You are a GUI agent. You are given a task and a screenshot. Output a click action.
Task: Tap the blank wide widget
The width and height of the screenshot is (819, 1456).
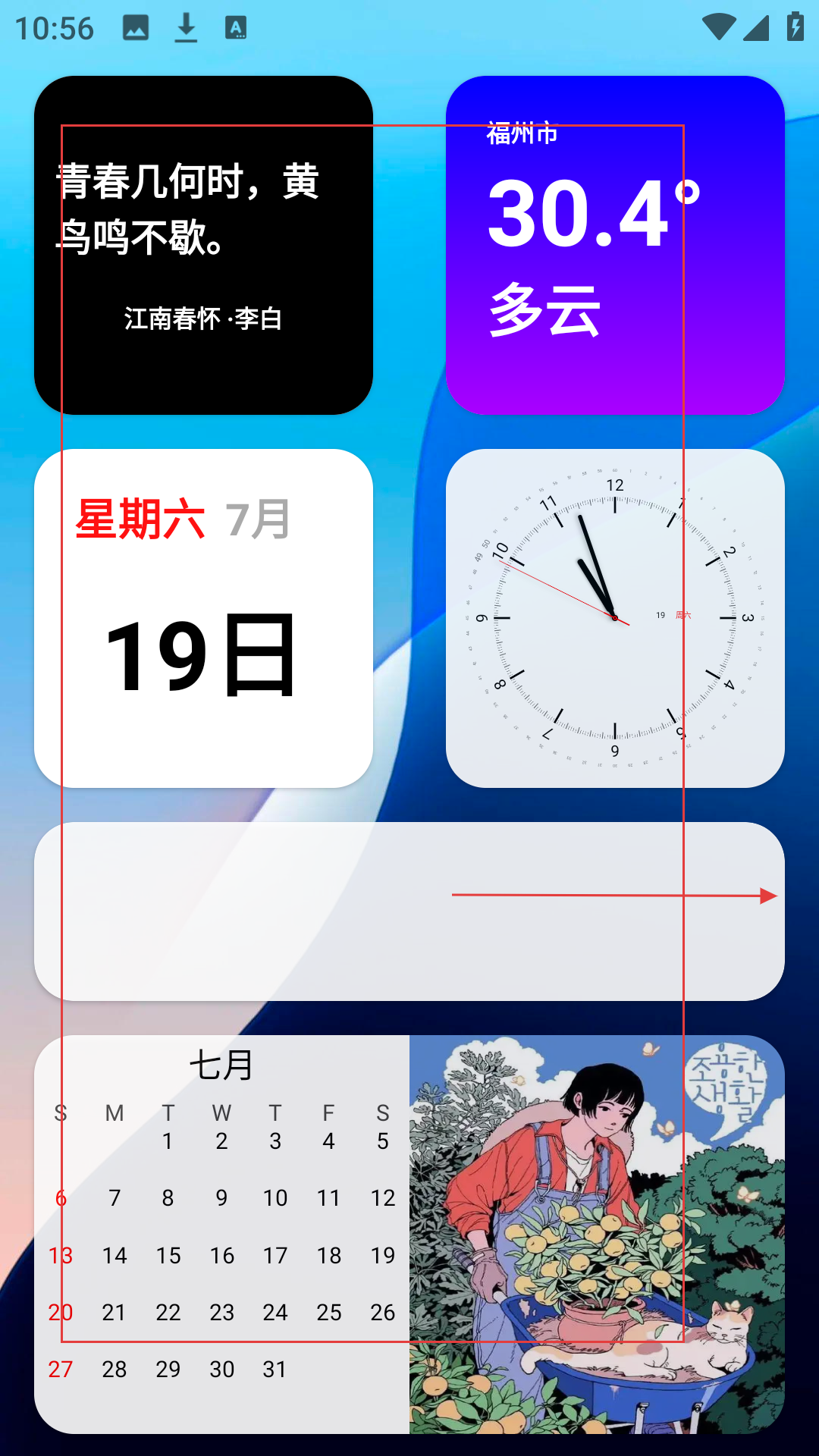click(409, 911)
